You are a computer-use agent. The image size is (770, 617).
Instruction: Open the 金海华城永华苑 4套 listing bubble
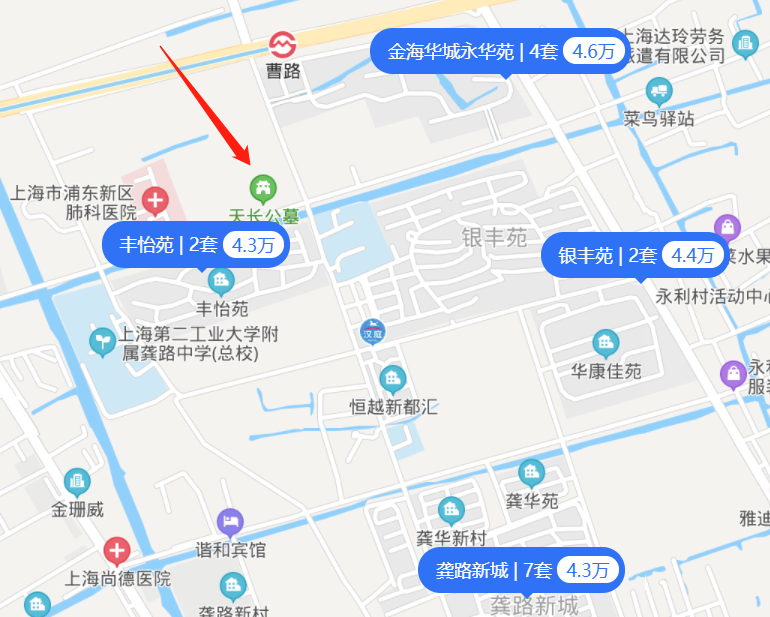pyautogui.click(x=505, y=51)
